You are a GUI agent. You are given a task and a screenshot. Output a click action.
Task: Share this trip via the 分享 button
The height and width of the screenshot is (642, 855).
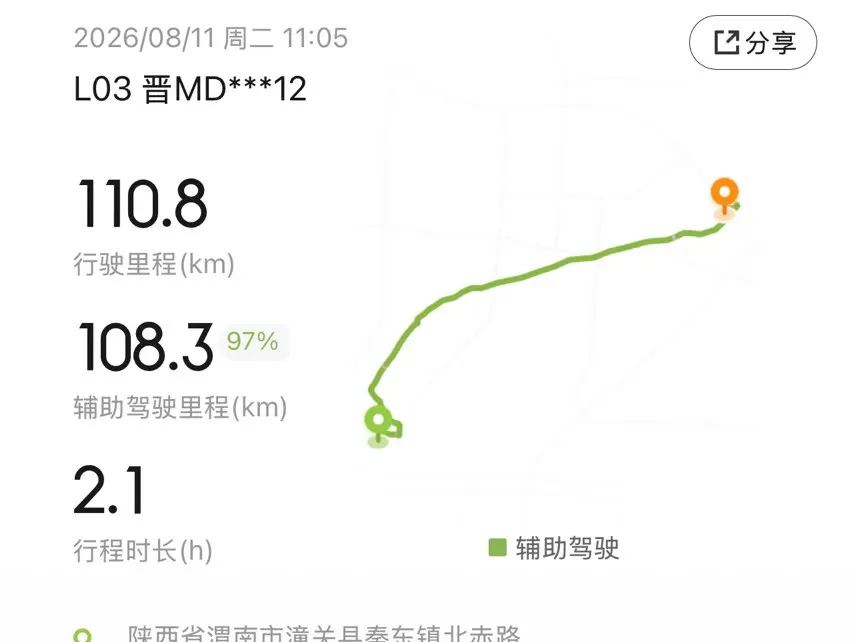pyautogui.click(x=753, y=43)
